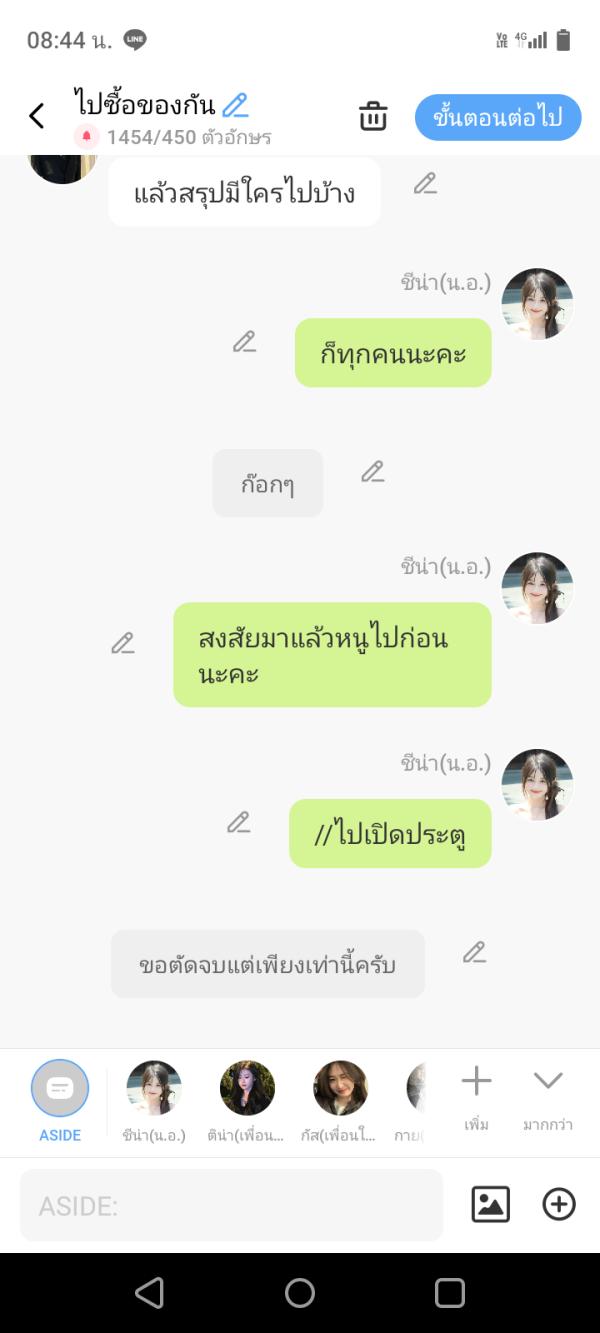Go back using the top arrow
The image size is (600, 1333).
(x=37, y=116)
